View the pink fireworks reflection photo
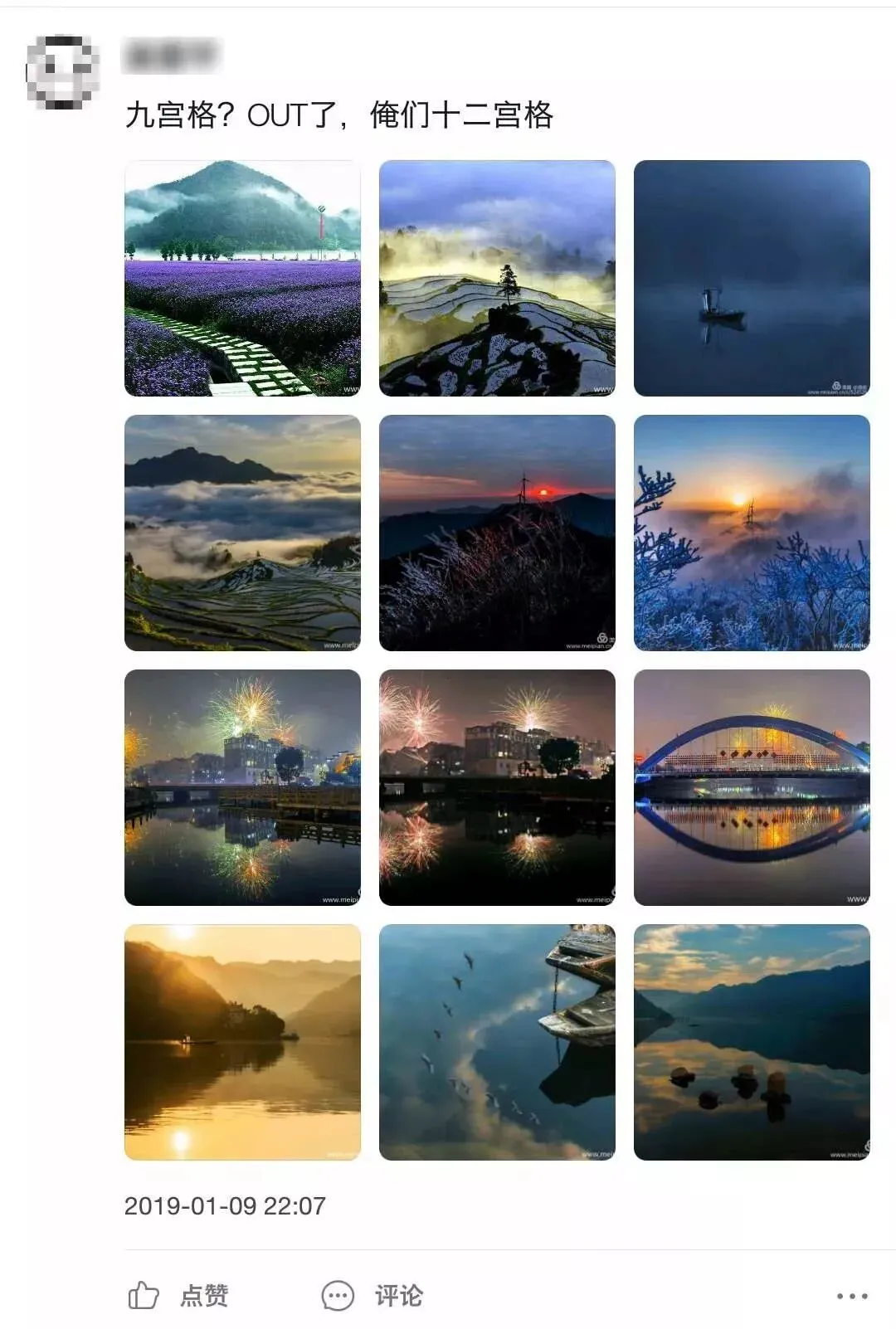Screen dimensions: 896x1329 tap(497, 787)
